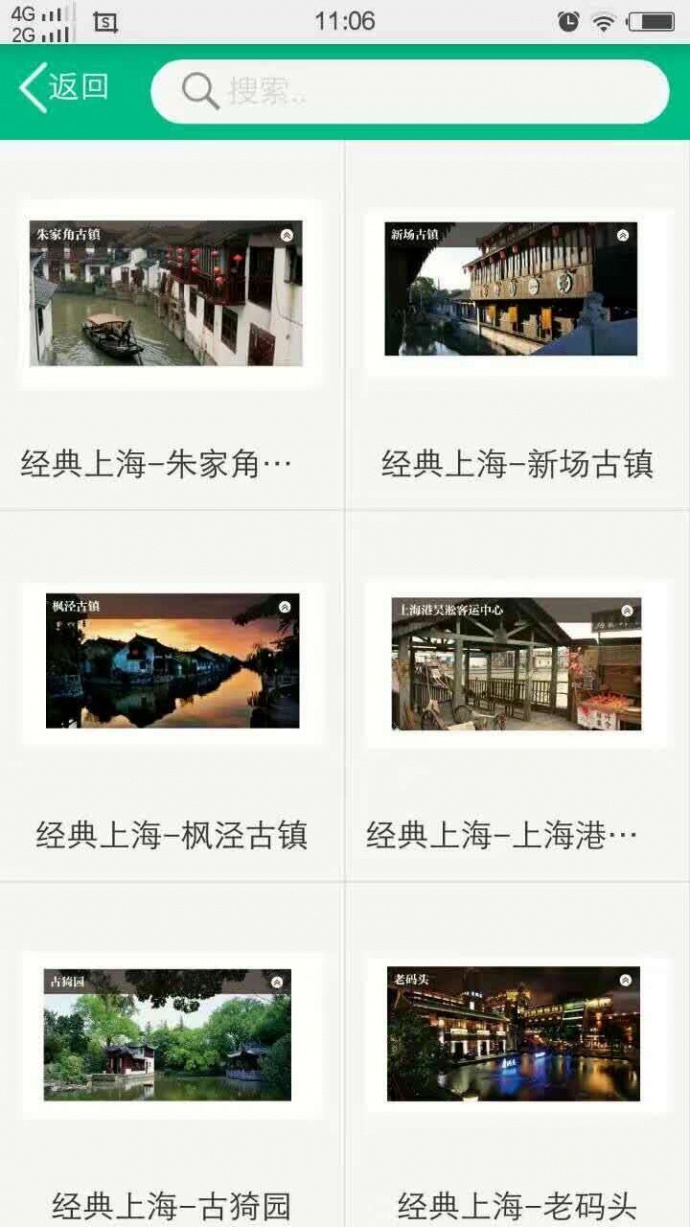
Task: View the 经典上海-老码头 card
Action: (513, 1034)
